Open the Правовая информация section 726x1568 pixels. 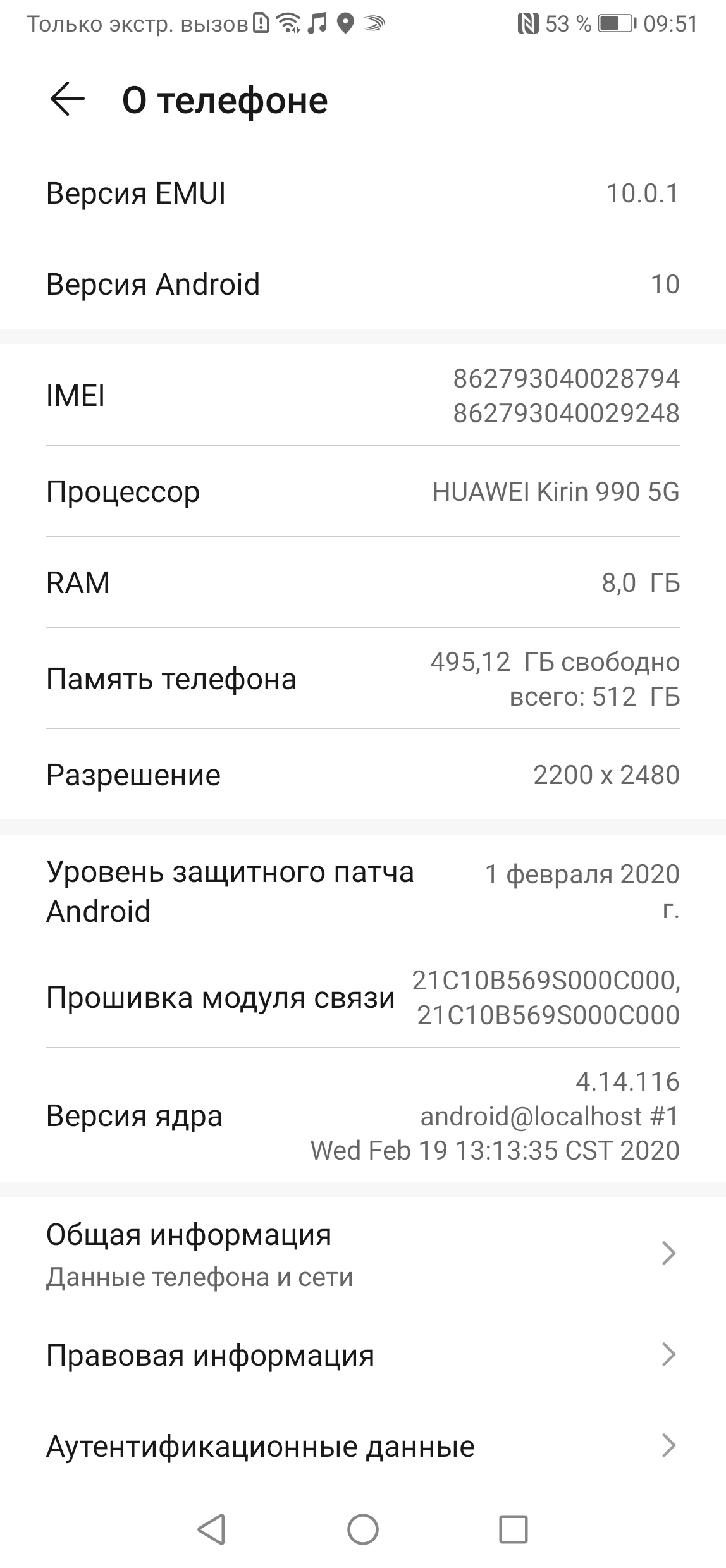point(362,1356)
